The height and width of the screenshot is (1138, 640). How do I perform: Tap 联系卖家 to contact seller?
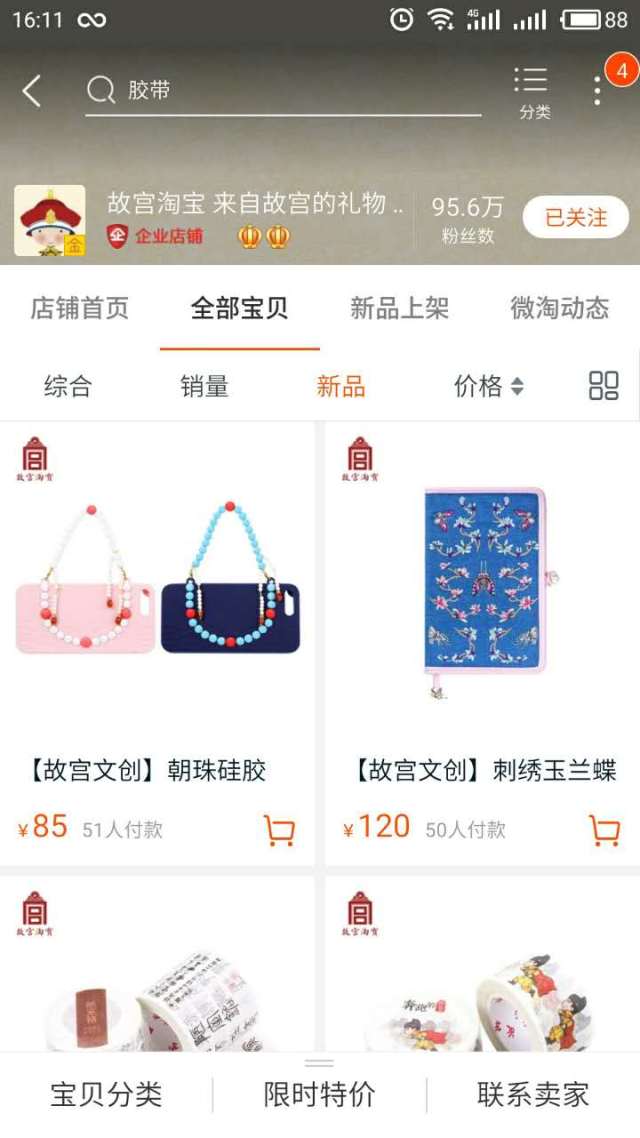pyautogui.click(x=533, y=1094)
